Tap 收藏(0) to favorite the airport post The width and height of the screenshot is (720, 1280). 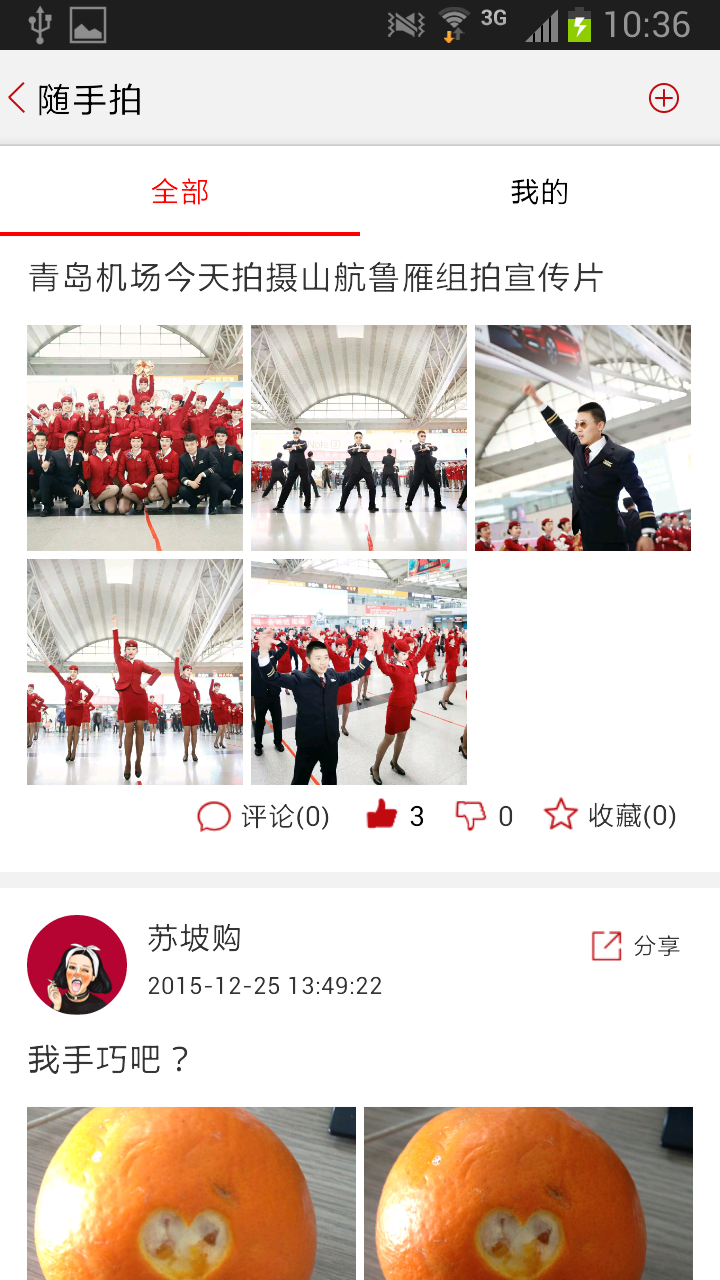[x=611, y=816]
